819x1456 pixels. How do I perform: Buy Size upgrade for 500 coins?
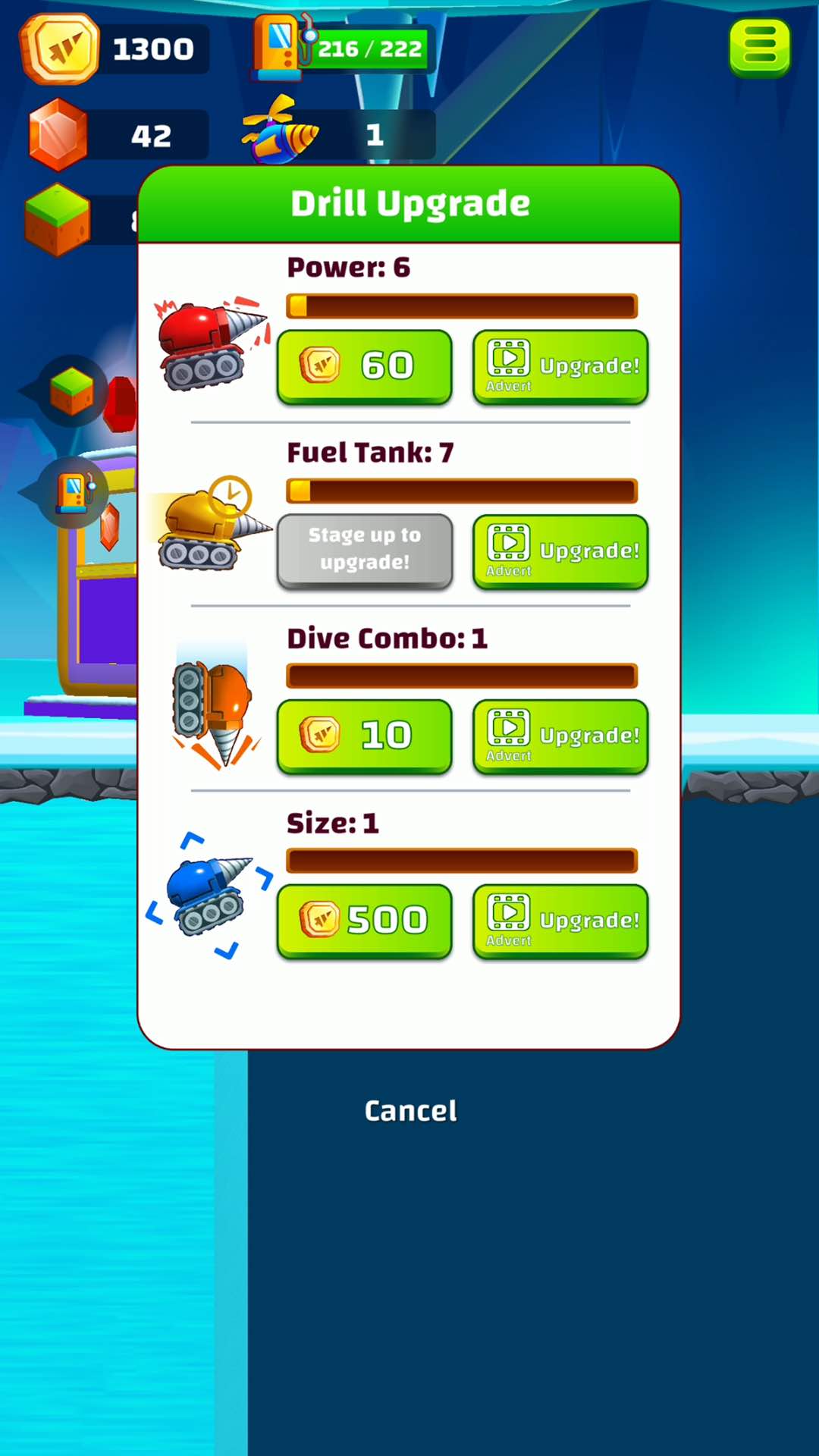click(365, 921)
